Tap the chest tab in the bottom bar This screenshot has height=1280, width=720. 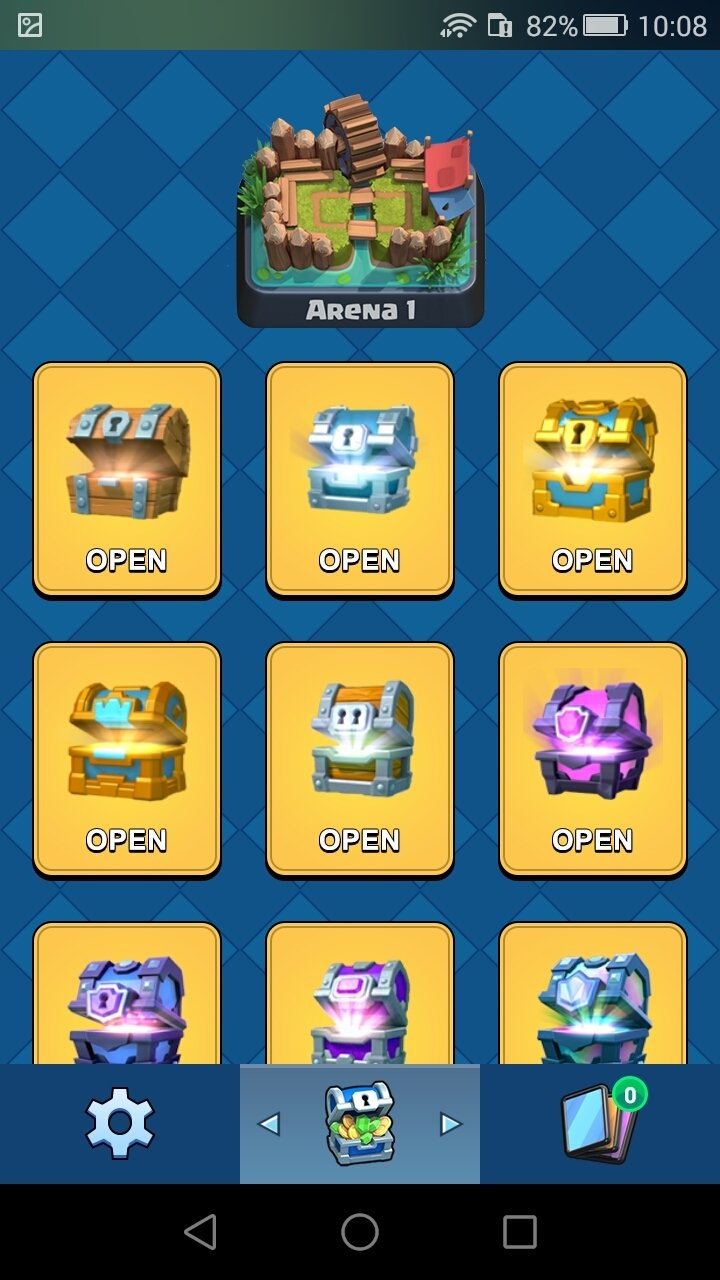pos(360,1124)
